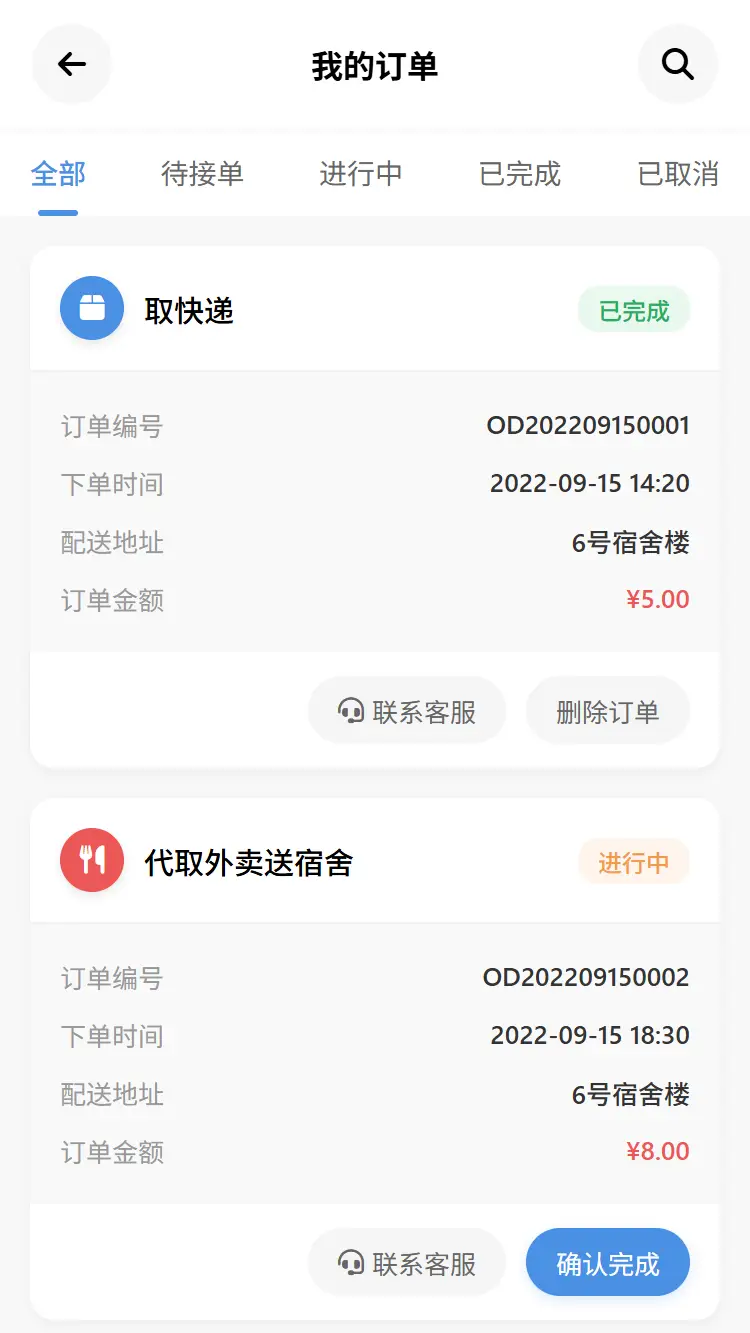Tap 确认完成 on the takeaway order

[x=608, y=1262]
